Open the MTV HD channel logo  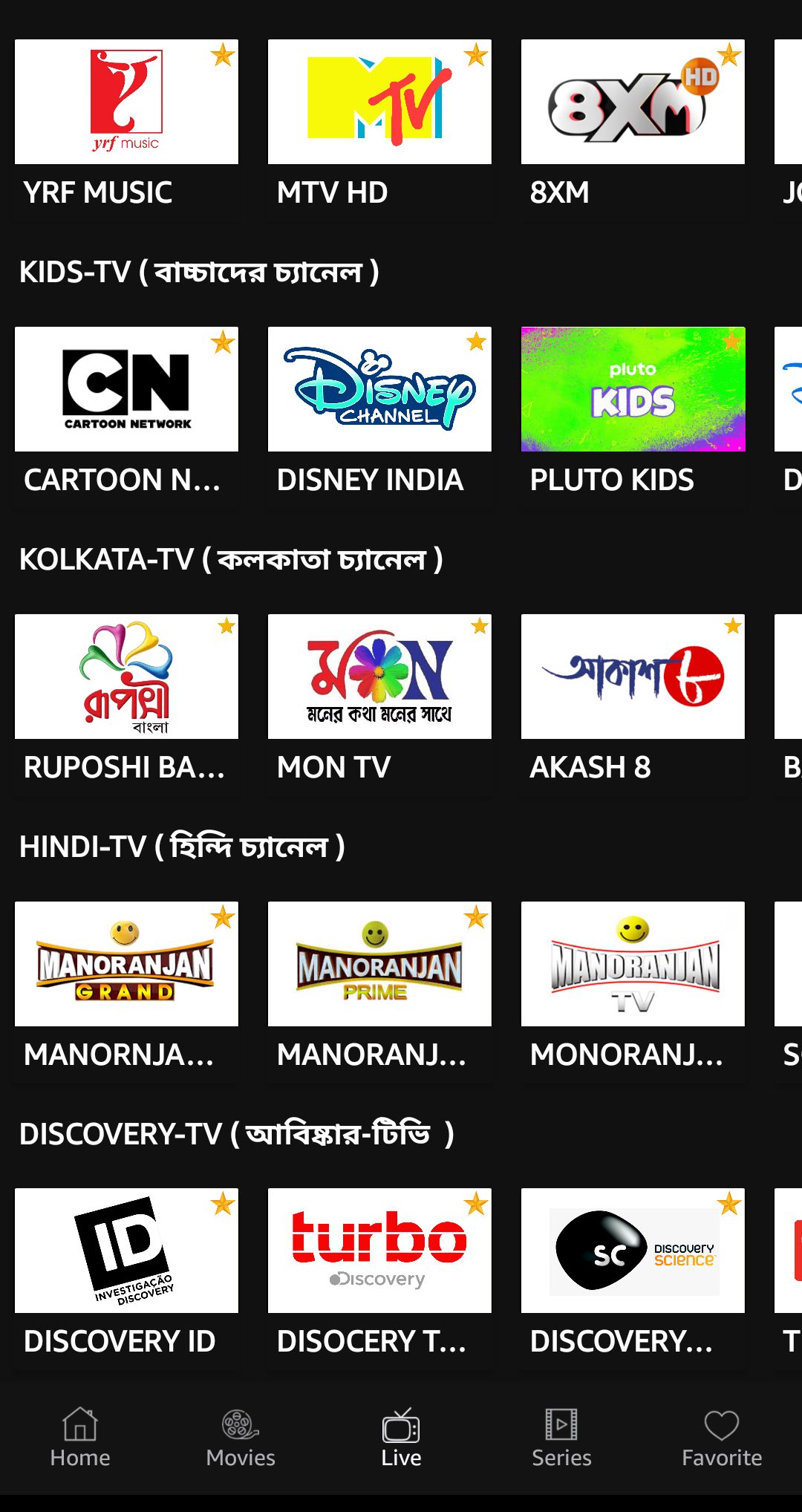379,101
